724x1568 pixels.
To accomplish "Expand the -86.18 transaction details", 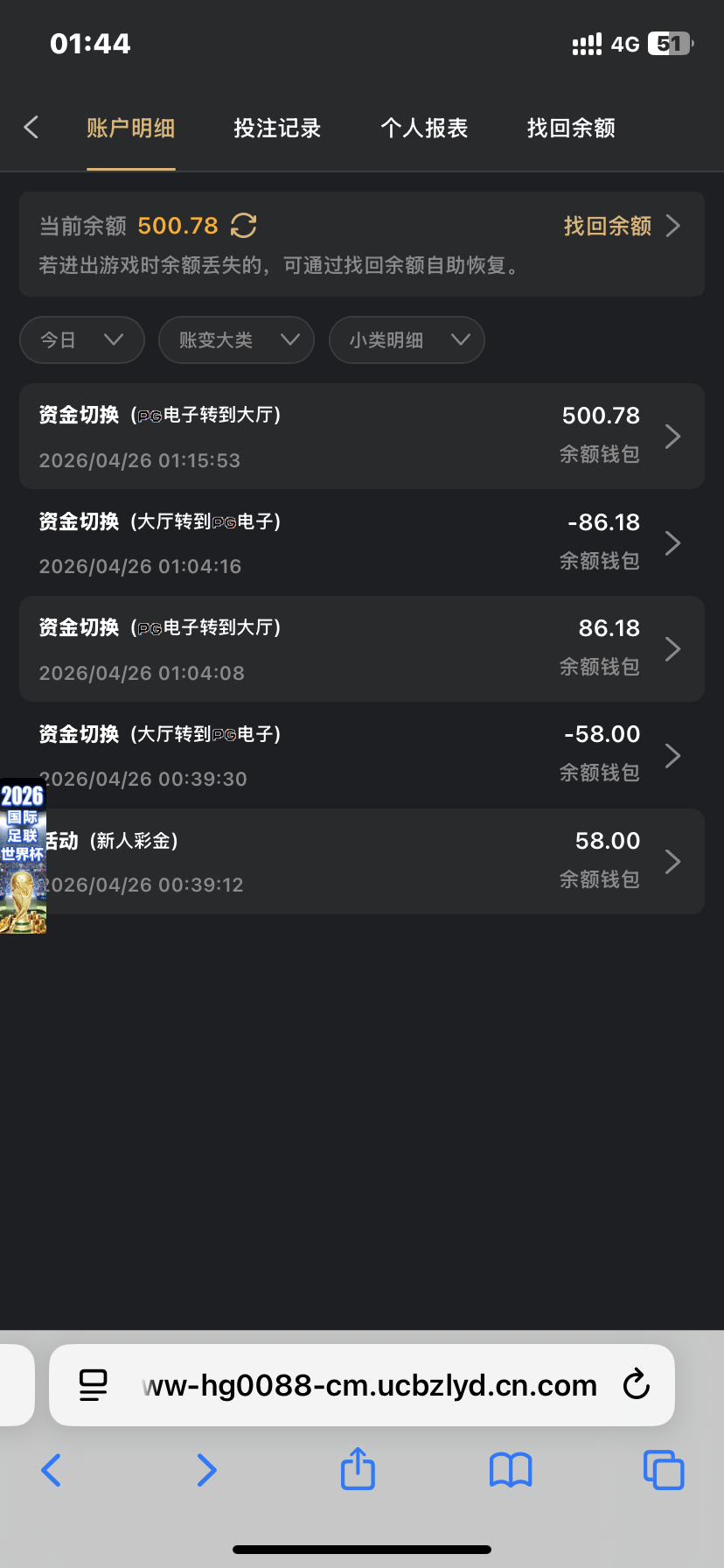I will 362,543.
